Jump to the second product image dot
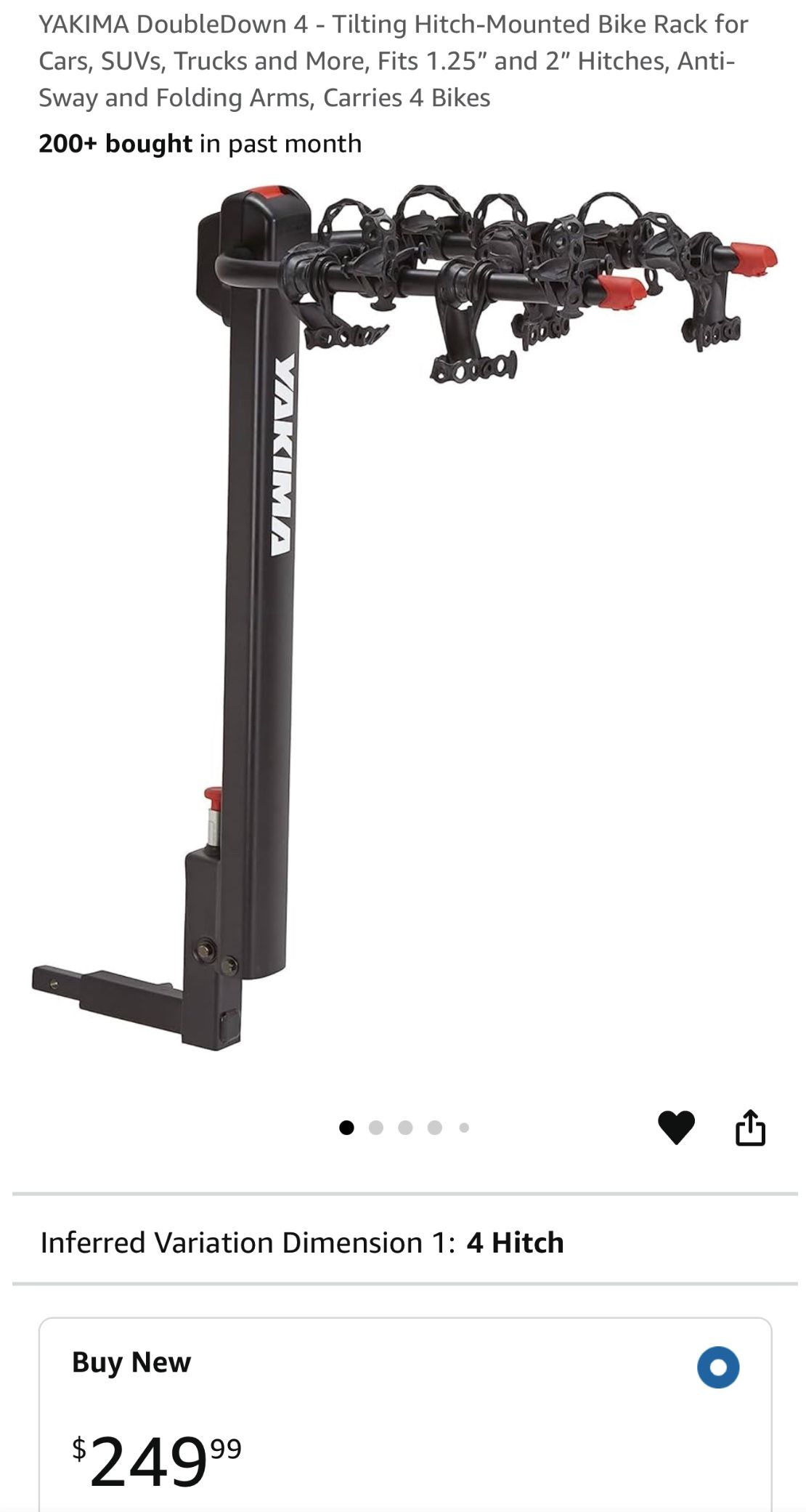 tap(376, 1128)
